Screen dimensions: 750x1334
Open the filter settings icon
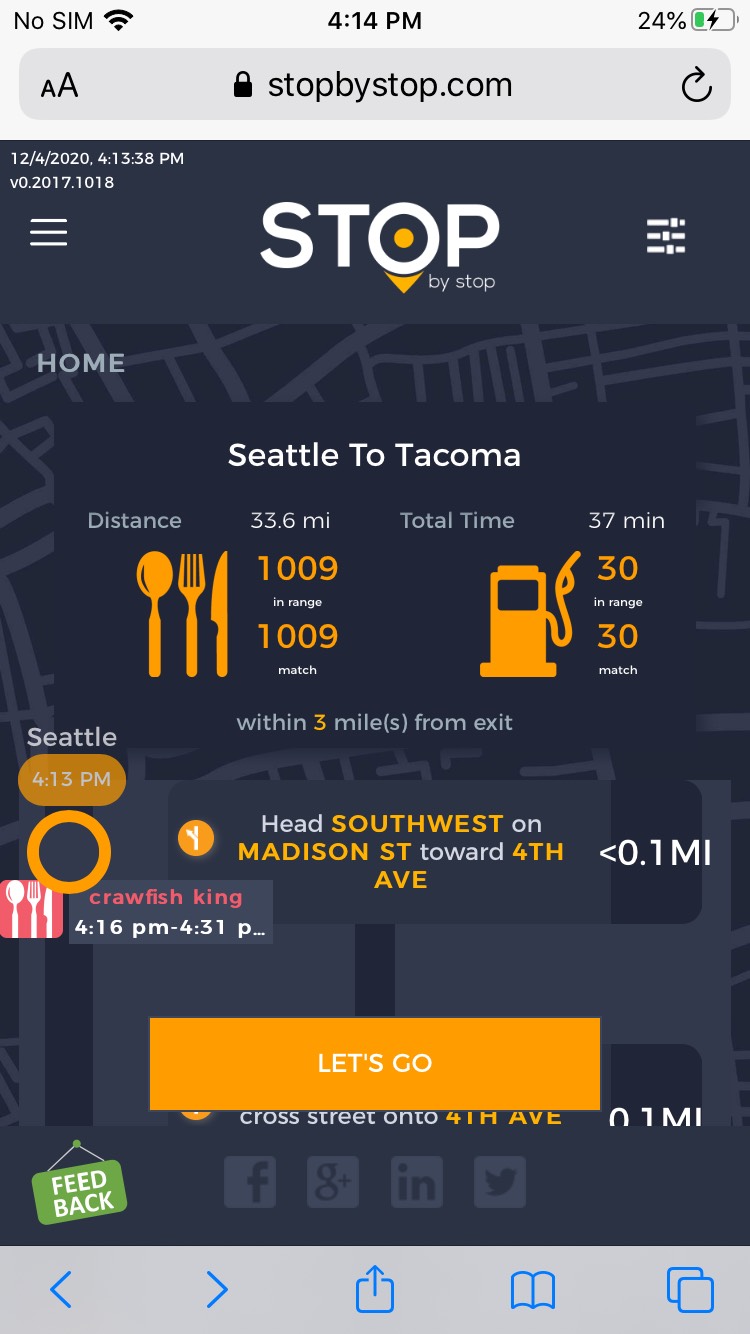tap(666, 236)
